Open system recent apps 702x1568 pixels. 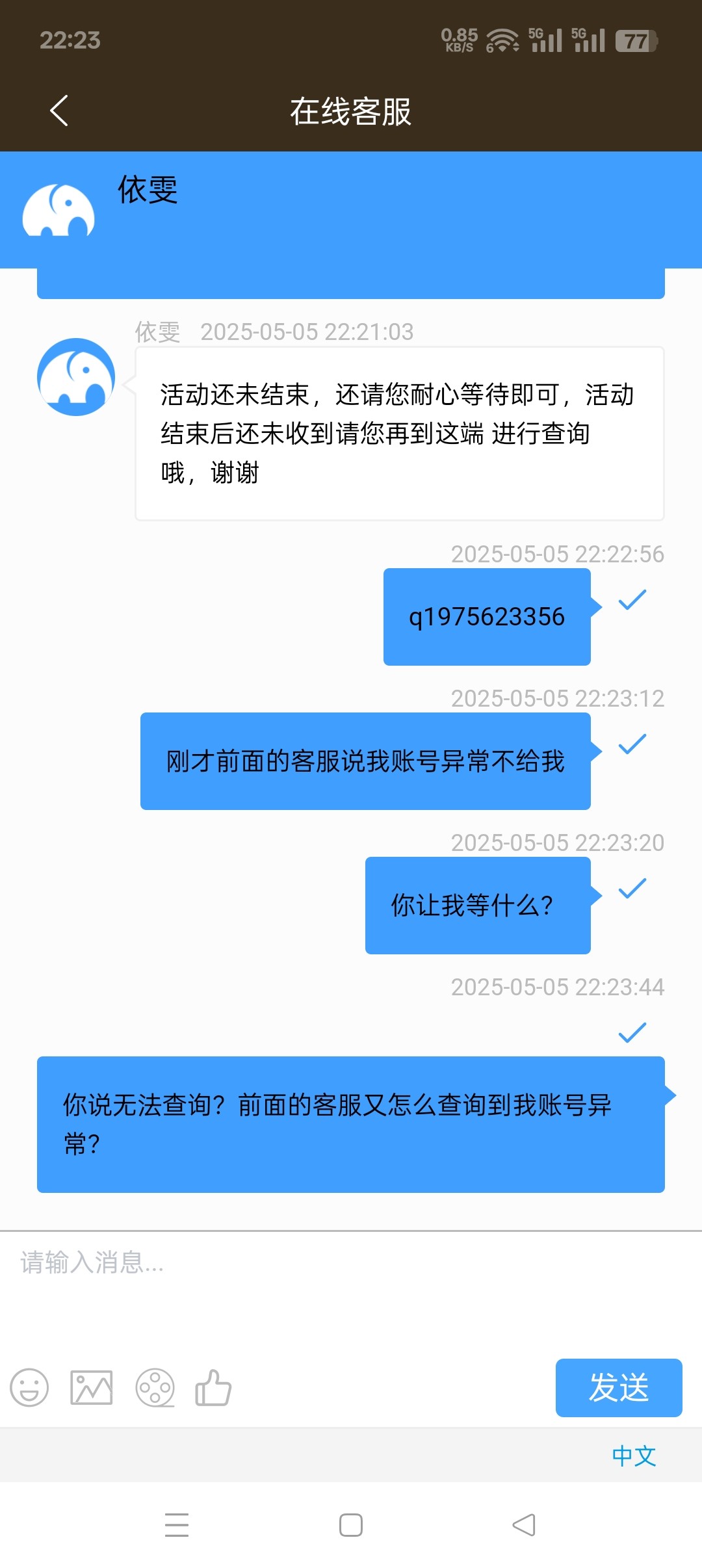click(177, 1524)
